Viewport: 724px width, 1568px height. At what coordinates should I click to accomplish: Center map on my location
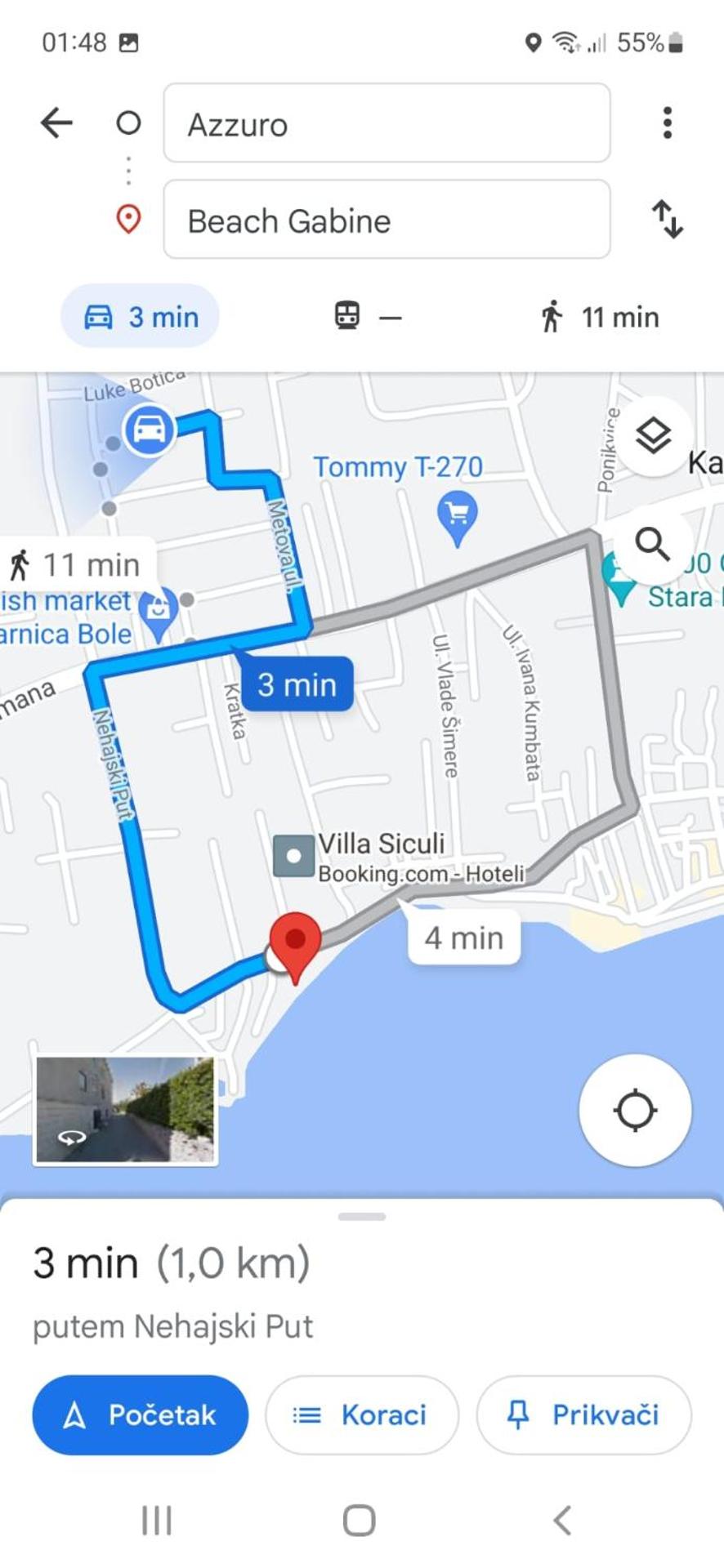point(635,1110)
